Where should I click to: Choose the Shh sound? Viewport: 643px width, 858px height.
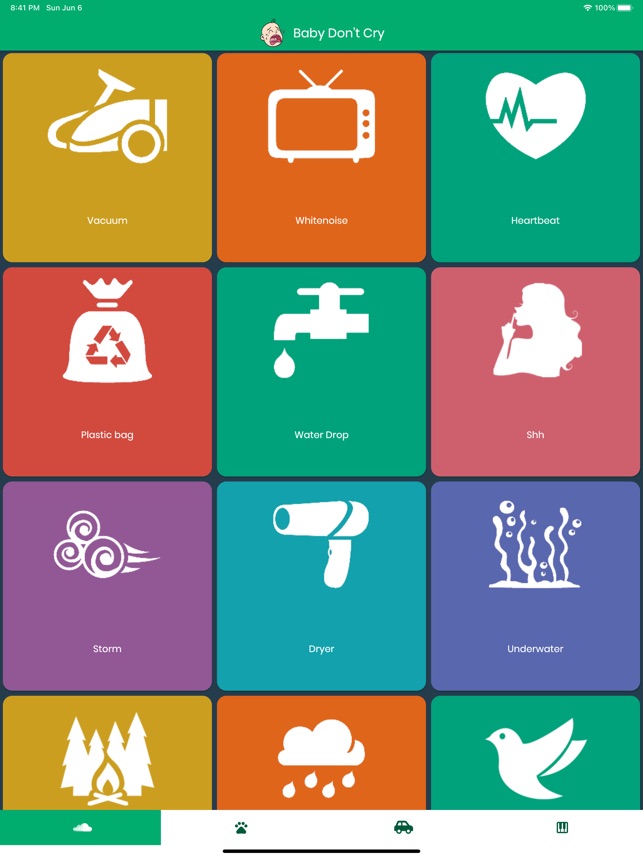pos(535,371)
